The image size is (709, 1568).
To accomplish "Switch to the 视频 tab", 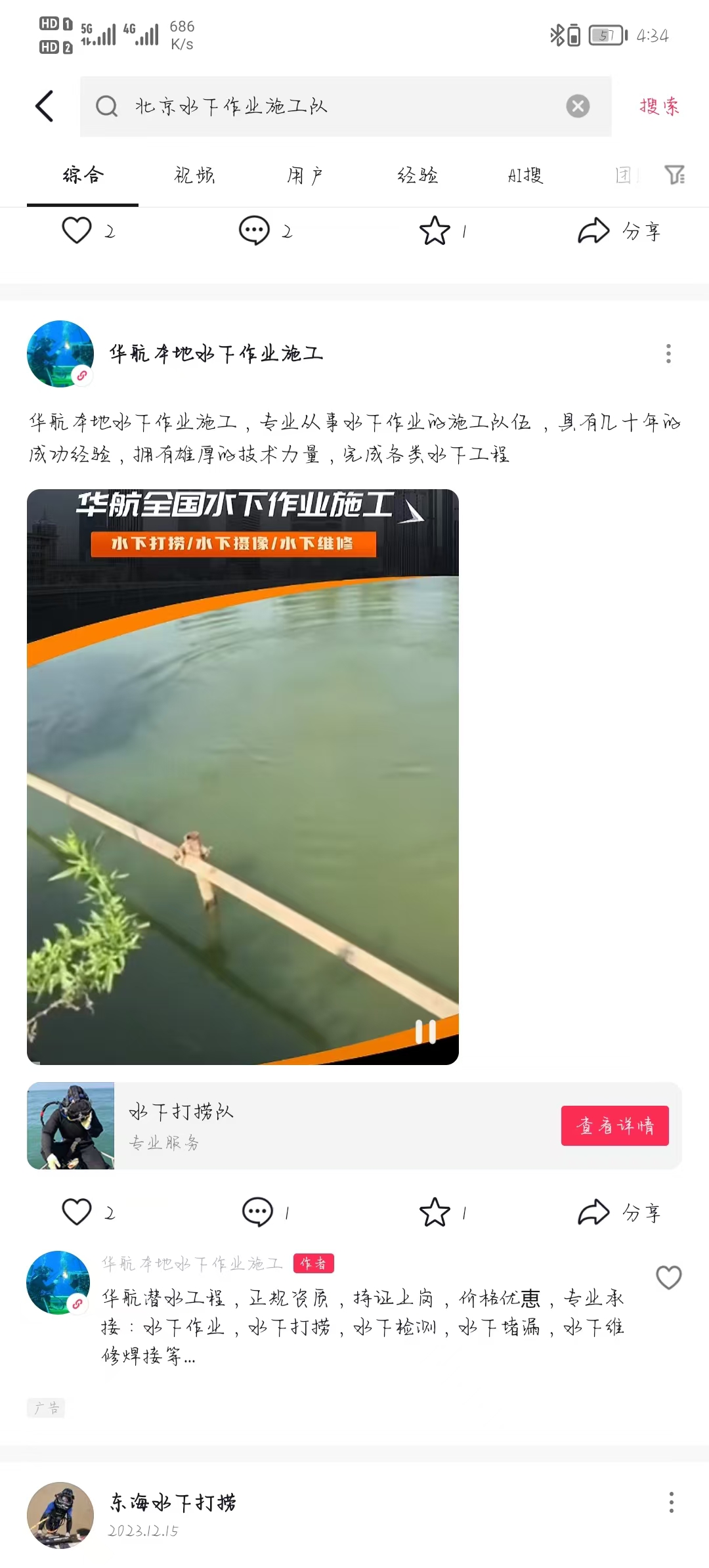I will tap(194, 175).
